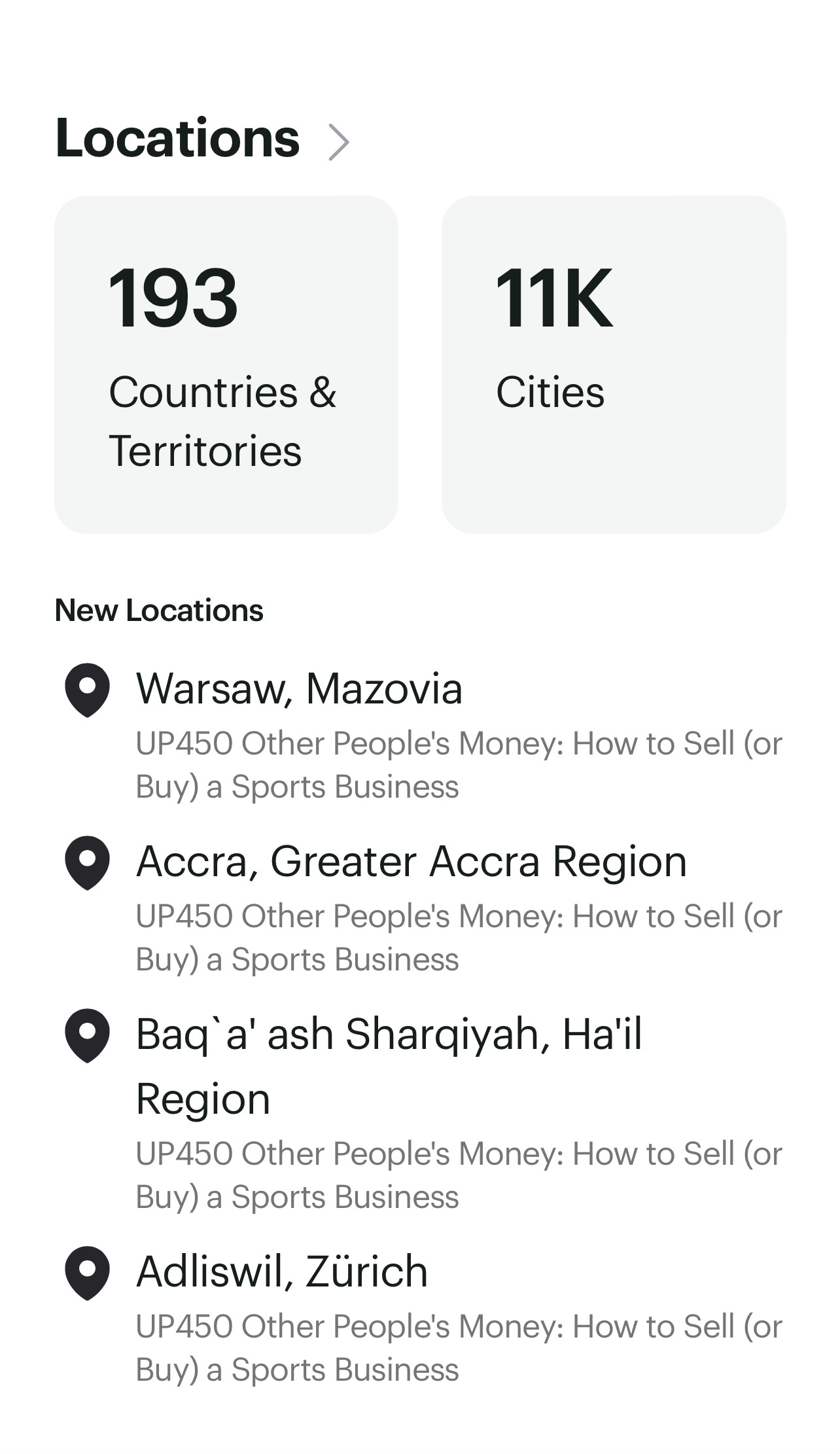The width and height of the screenshot is (840, 1454).
Task: Select the Warsaw, Mazovia location row
Action: coord(420,734)
